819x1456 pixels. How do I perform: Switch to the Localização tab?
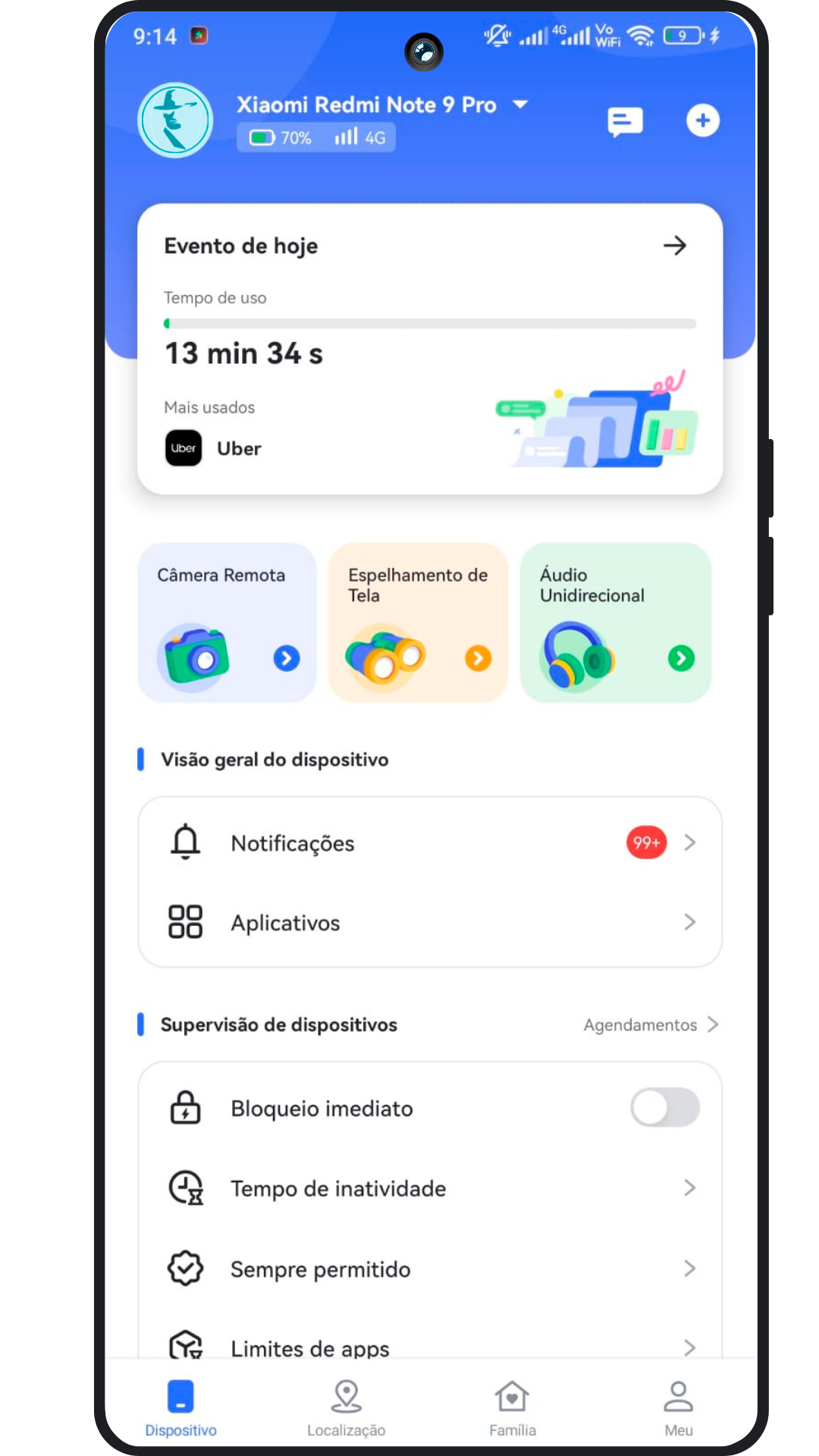[346, 1408]
